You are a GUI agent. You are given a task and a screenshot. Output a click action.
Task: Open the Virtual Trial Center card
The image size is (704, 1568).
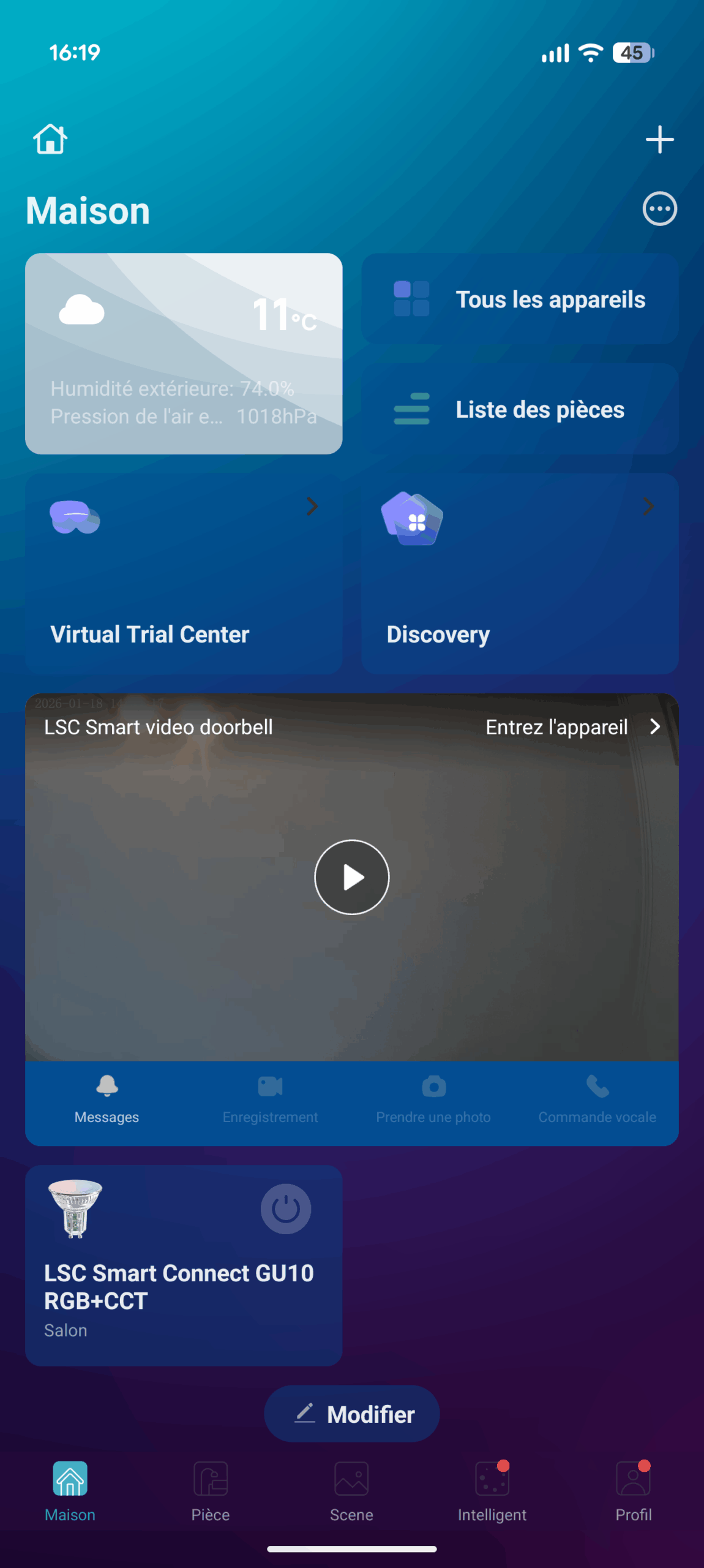click(183, 574)
